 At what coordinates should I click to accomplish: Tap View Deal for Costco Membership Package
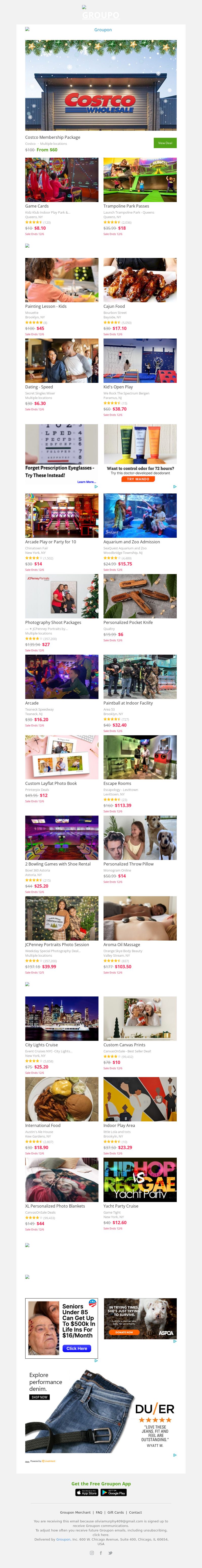coord(165,143)
